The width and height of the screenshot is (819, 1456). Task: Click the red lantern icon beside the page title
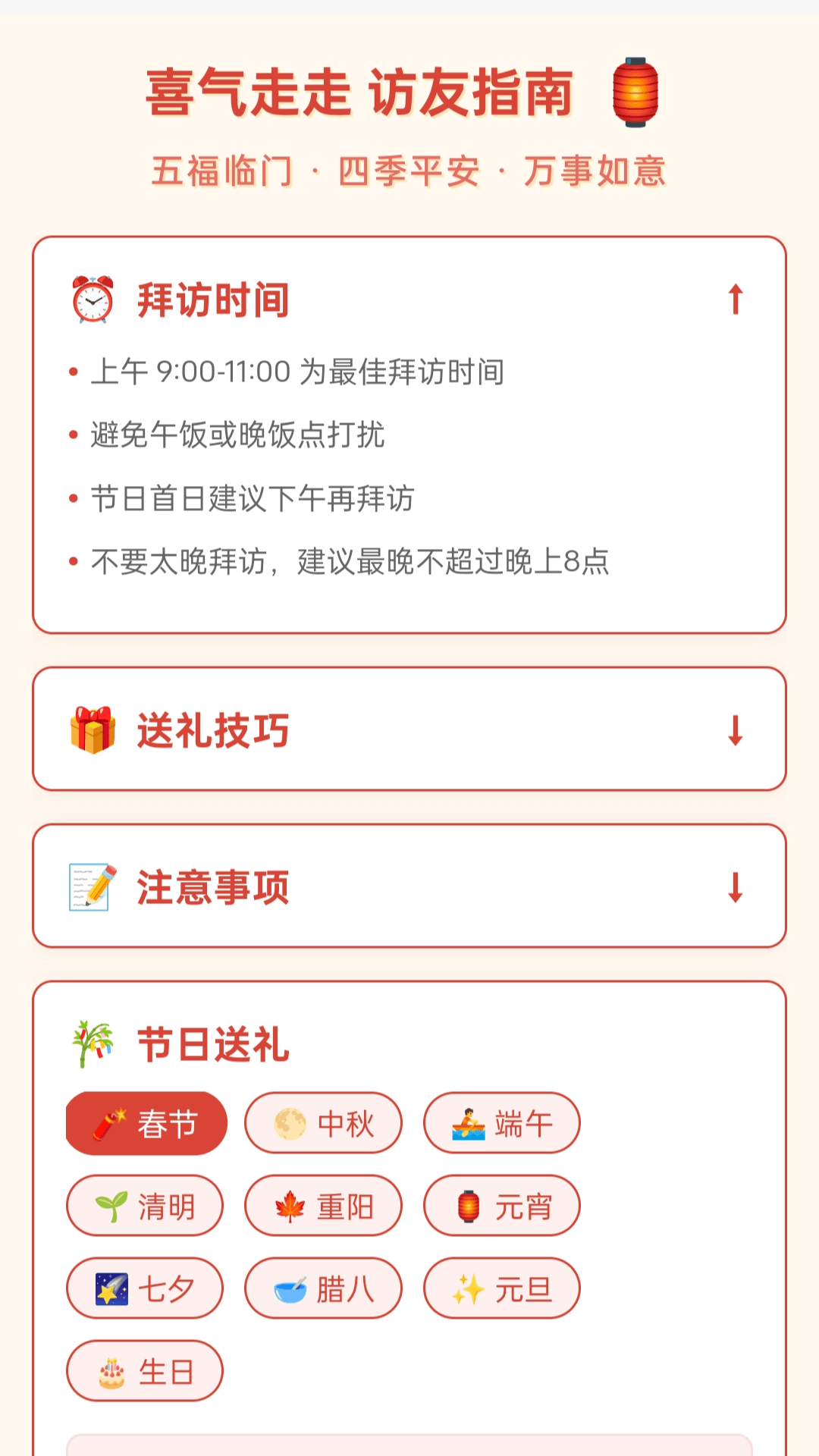[x=635, y=93]
